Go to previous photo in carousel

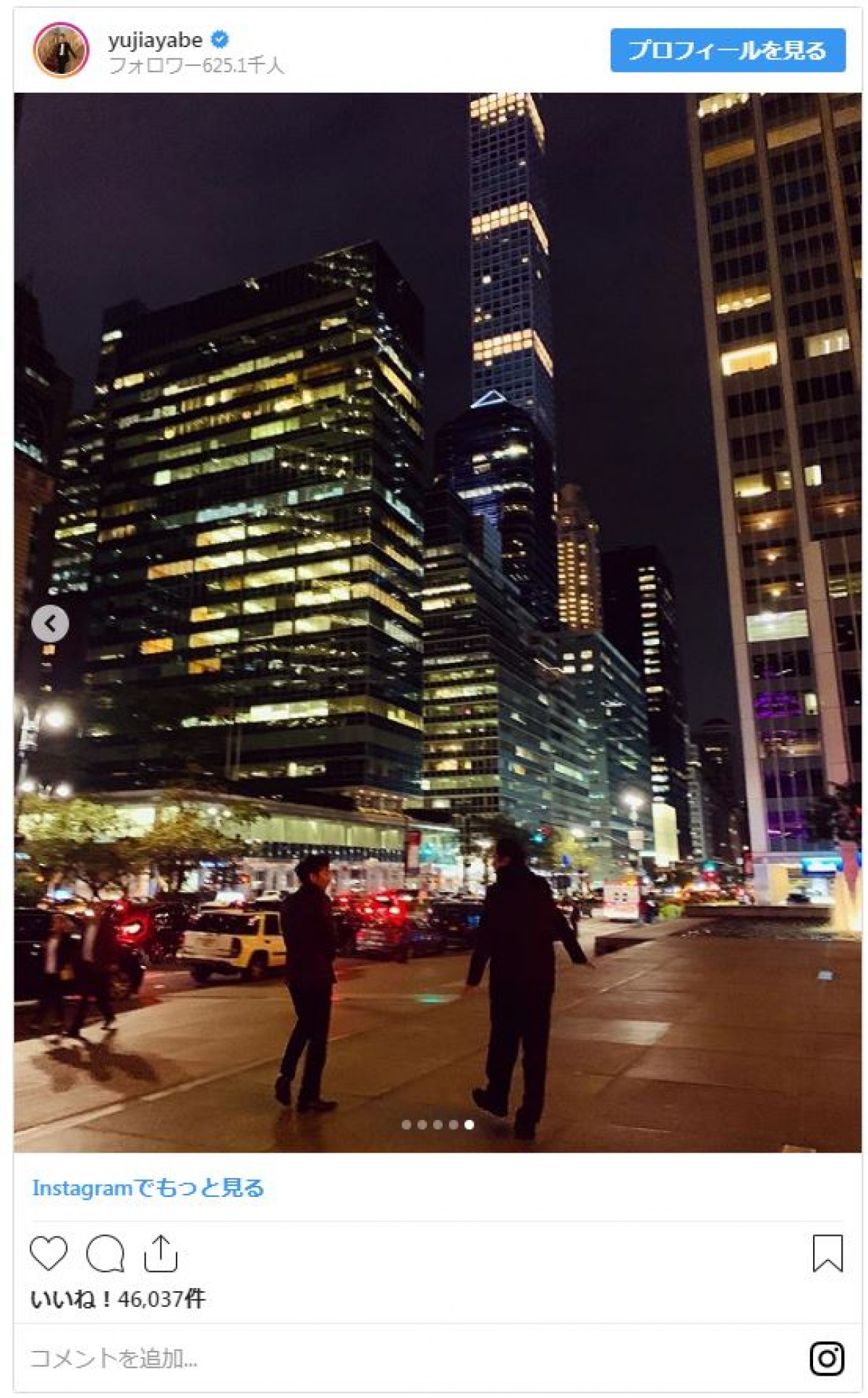click(x=50, y=623)
